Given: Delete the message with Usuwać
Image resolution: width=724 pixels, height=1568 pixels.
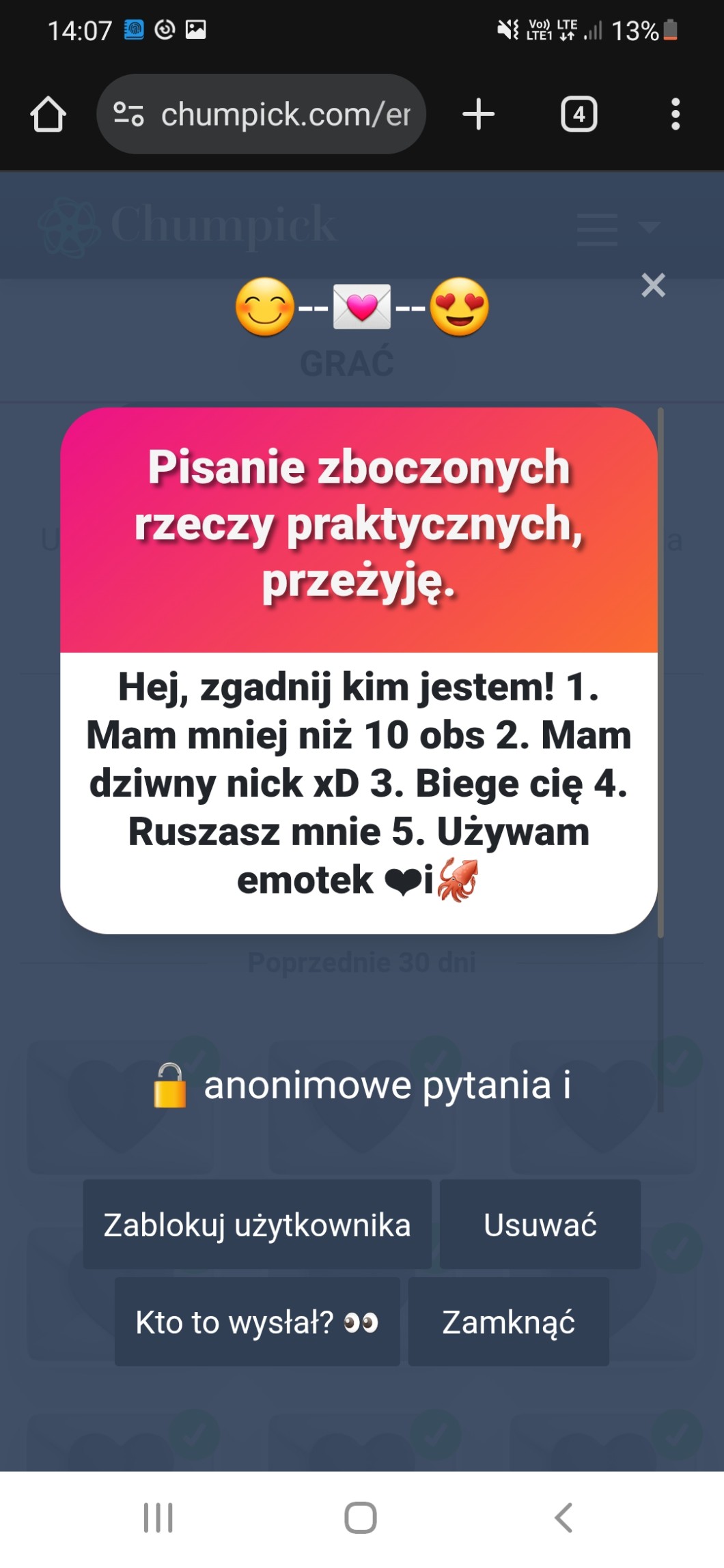Looking at the screenshot, I should [x=540, y=1224].
